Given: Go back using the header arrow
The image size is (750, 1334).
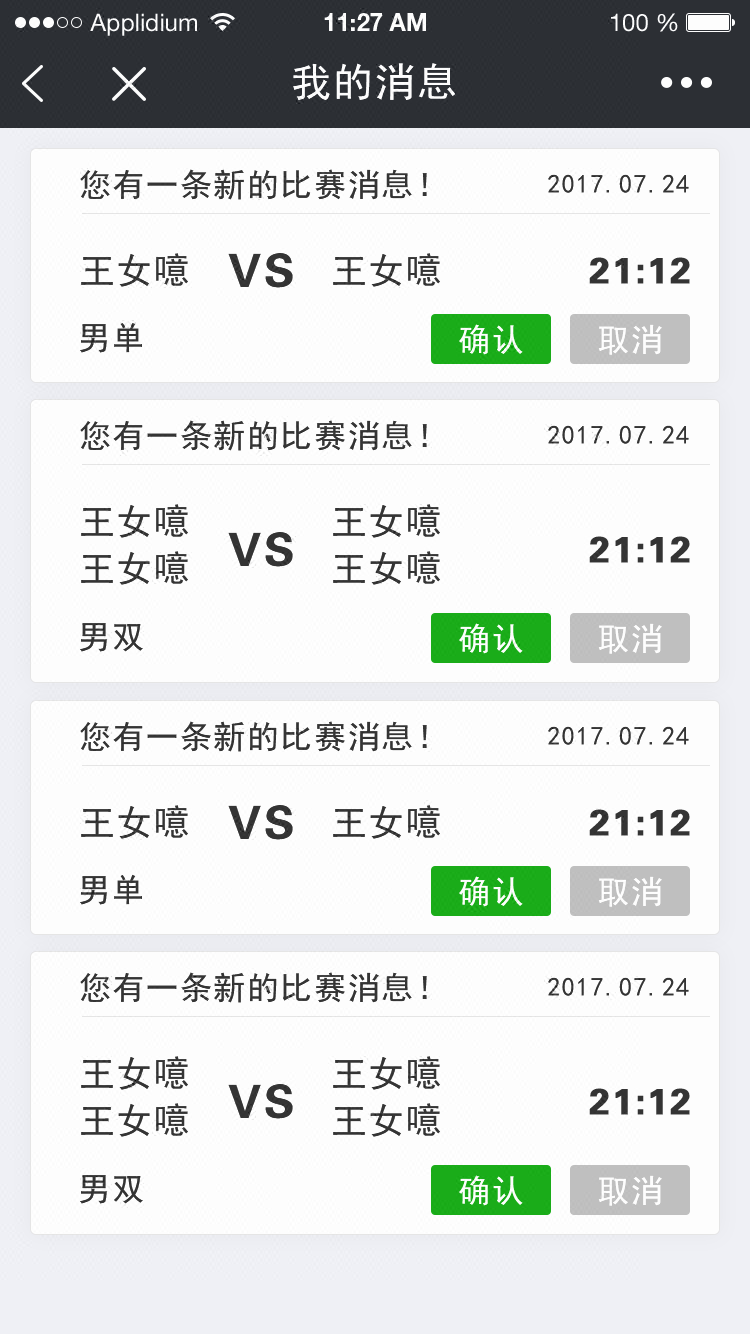Looking at the screenshot, I should click(33, 84).
